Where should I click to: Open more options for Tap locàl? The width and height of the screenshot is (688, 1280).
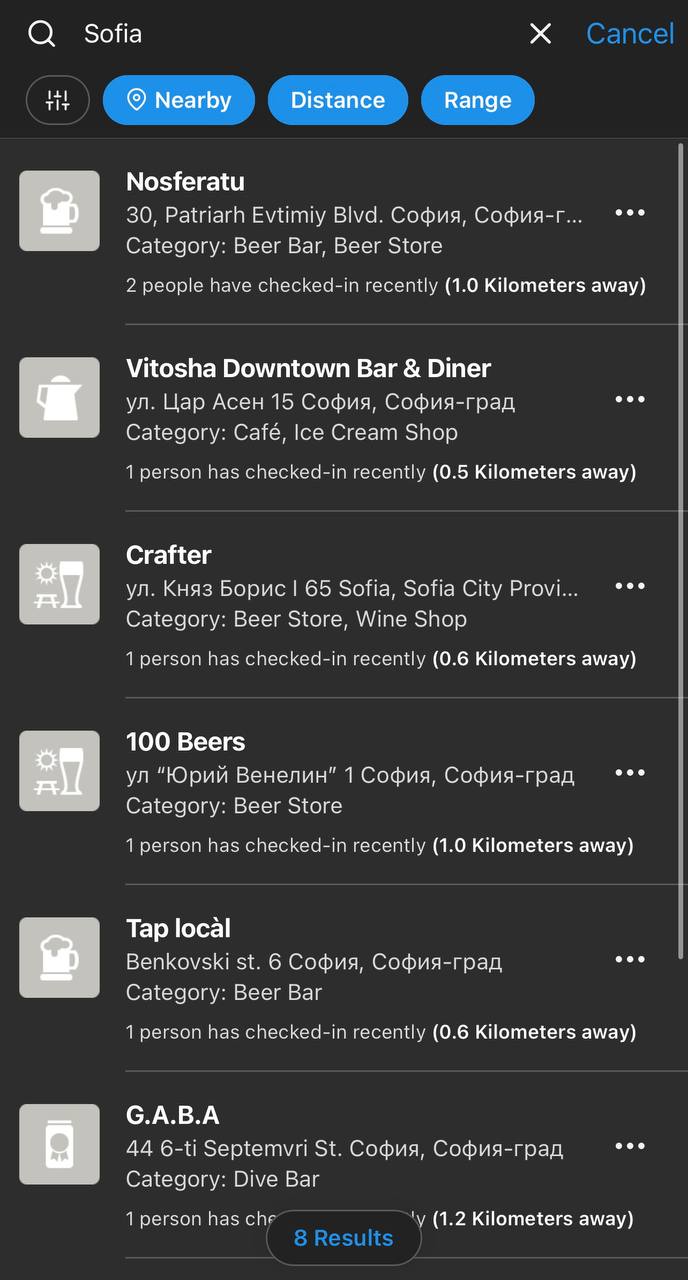[x=630, y=960]
